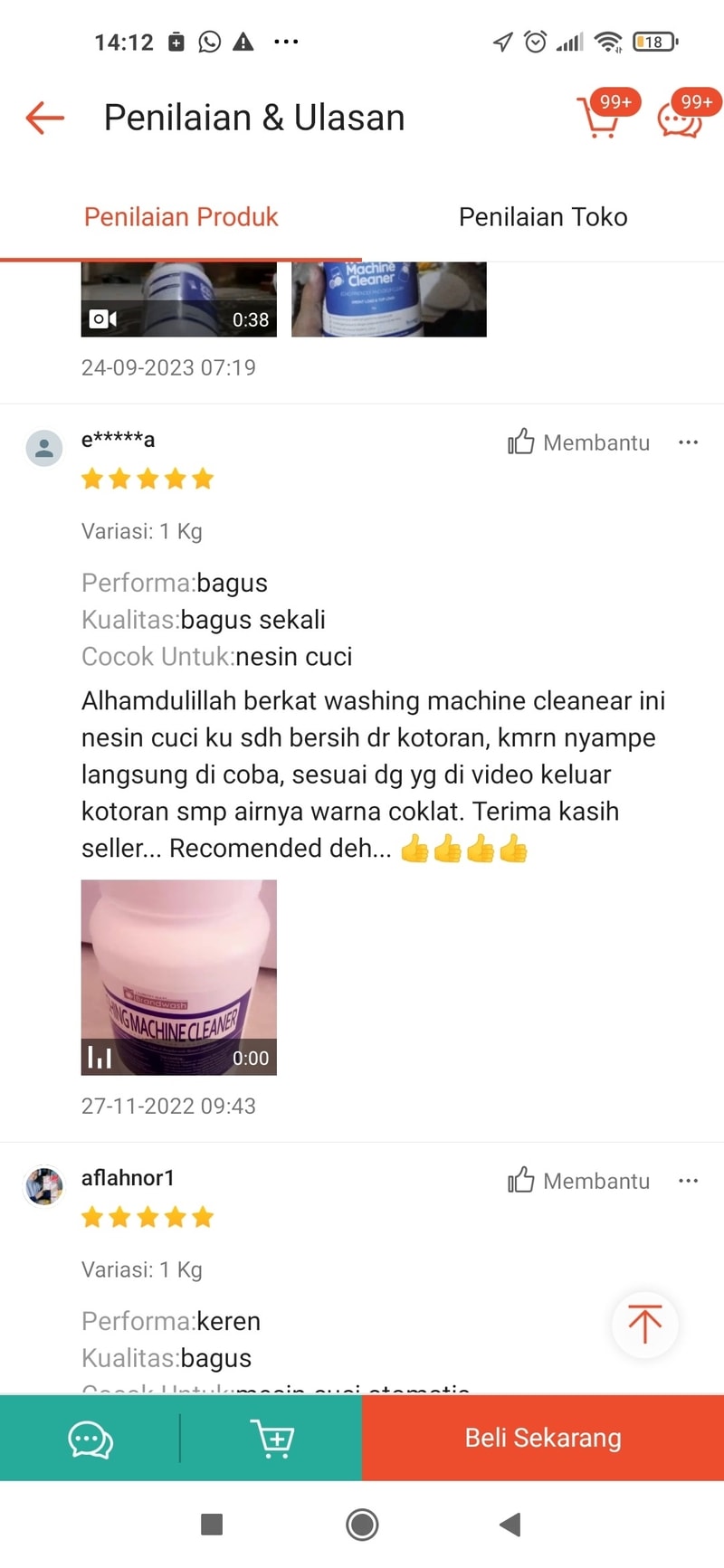The height and width of the screenshot is (1568, 724).
Task: Jump back to top of reviews
Action: [x=644, y=1325]
